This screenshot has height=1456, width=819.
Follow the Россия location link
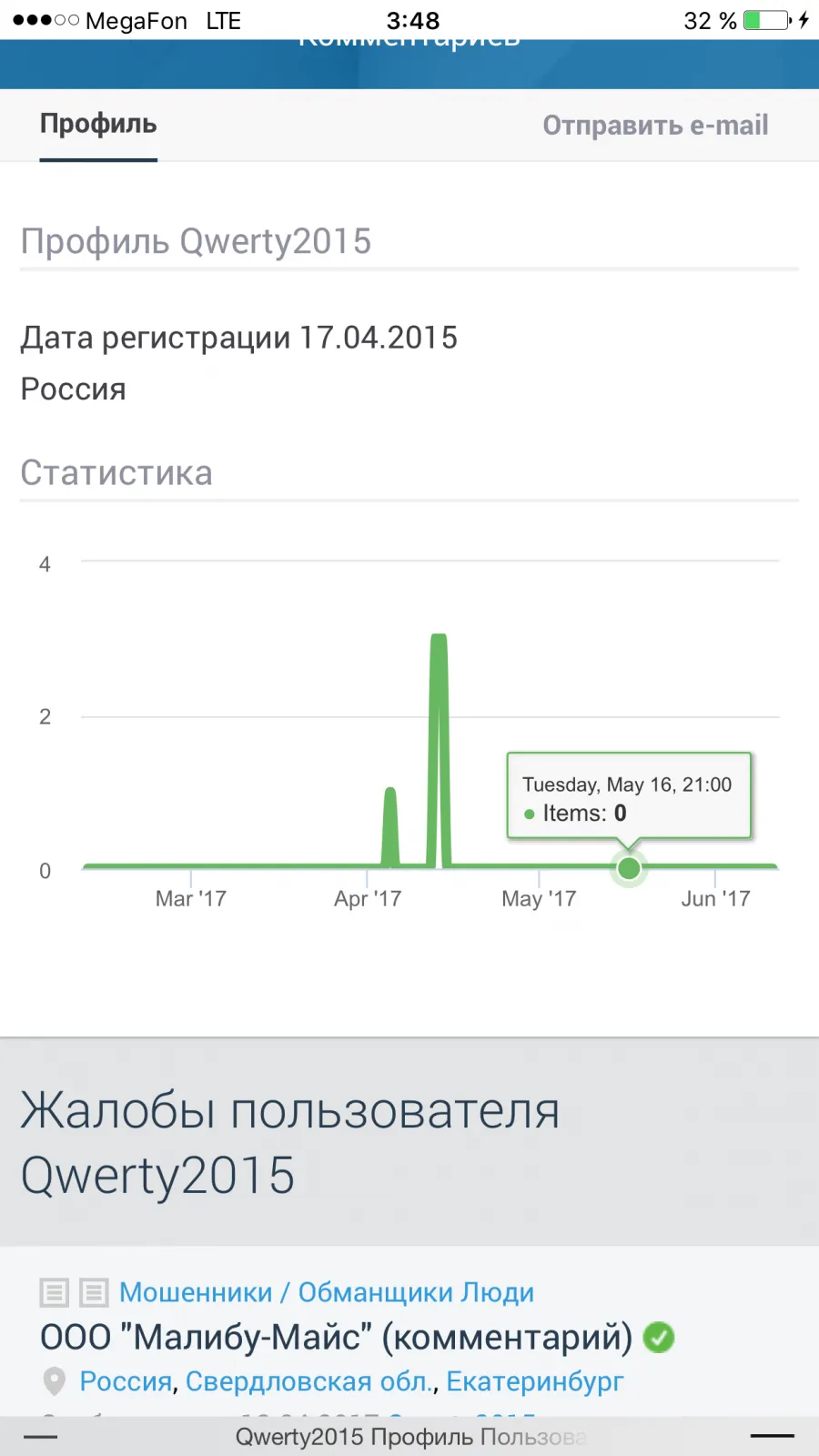click(126, 1381)
